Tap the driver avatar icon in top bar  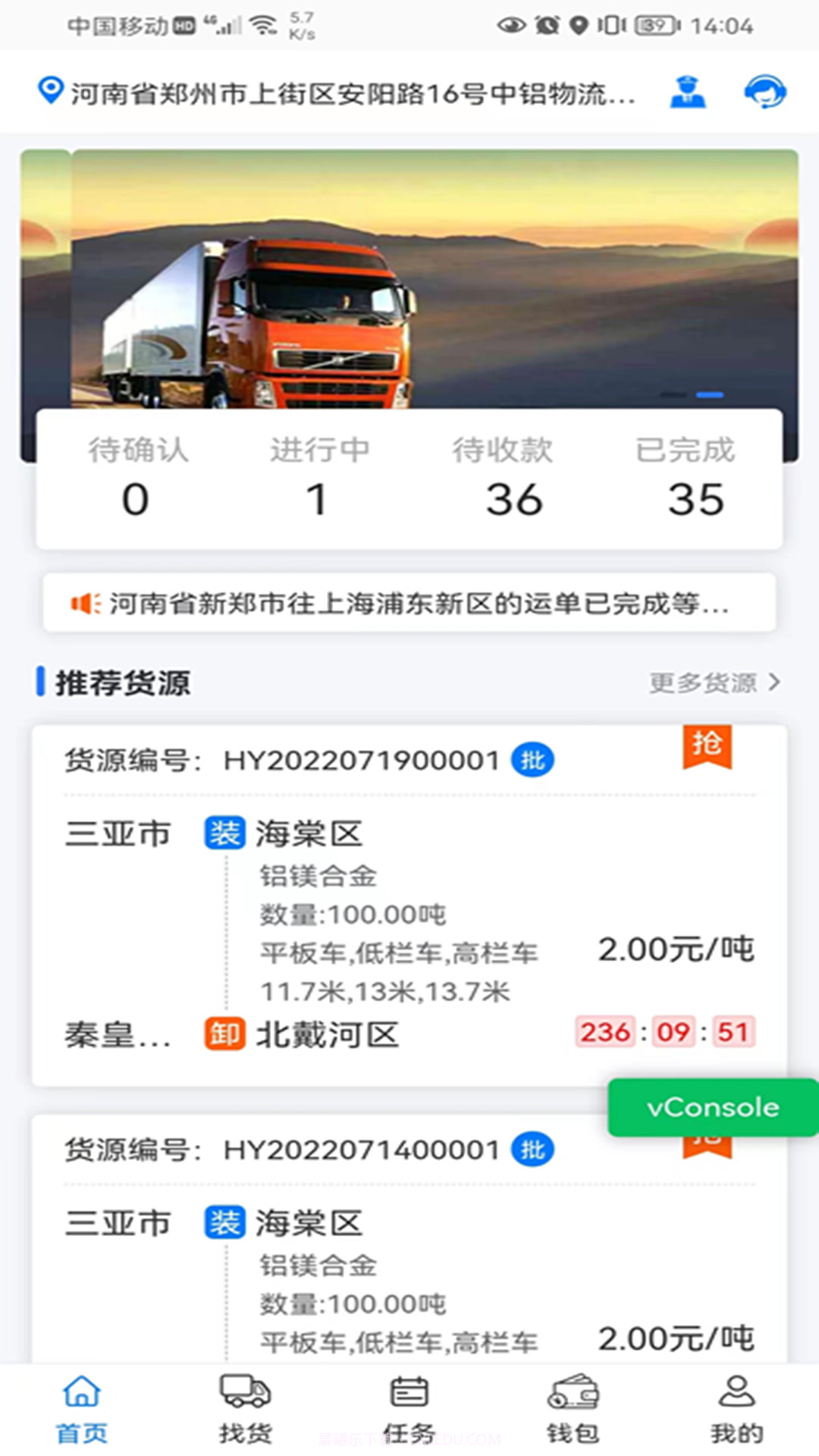688,91
